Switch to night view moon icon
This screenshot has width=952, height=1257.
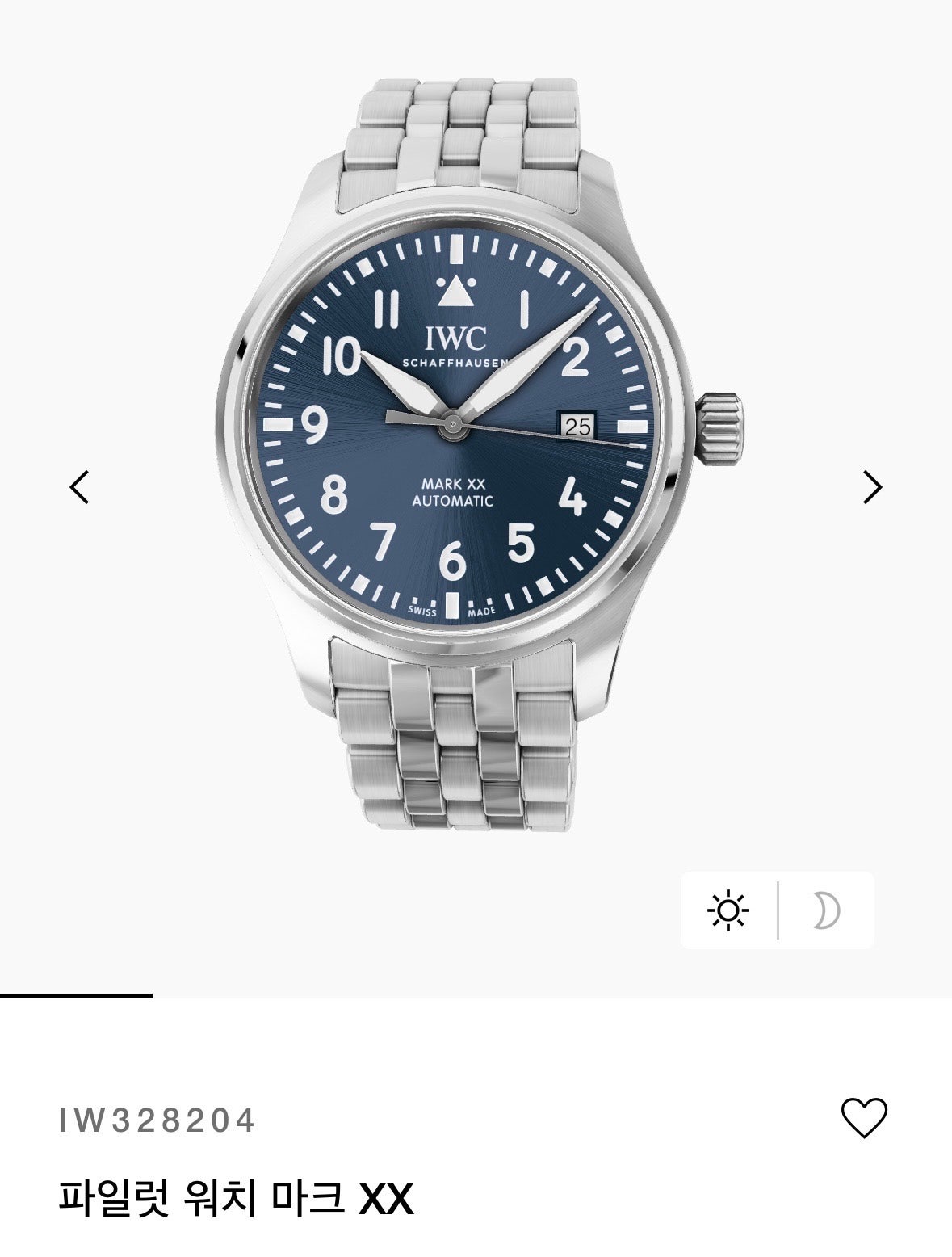tap(825, 910)
